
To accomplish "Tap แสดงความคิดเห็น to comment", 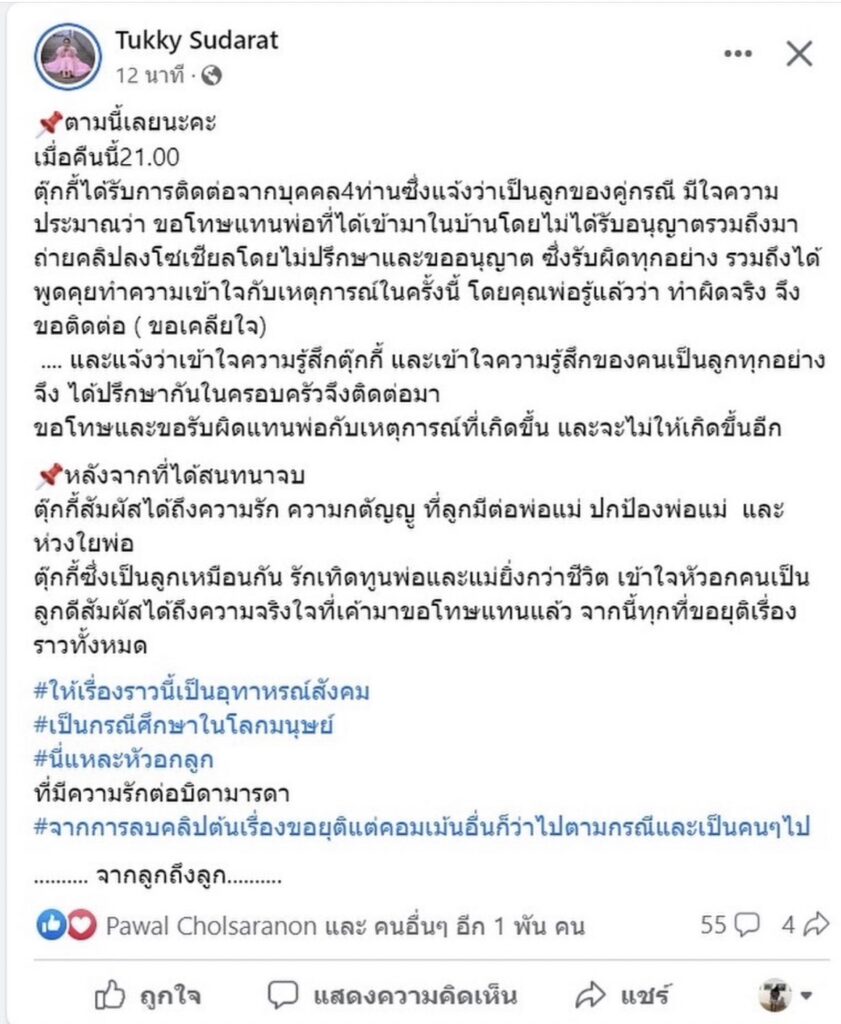I will (393, 996).
